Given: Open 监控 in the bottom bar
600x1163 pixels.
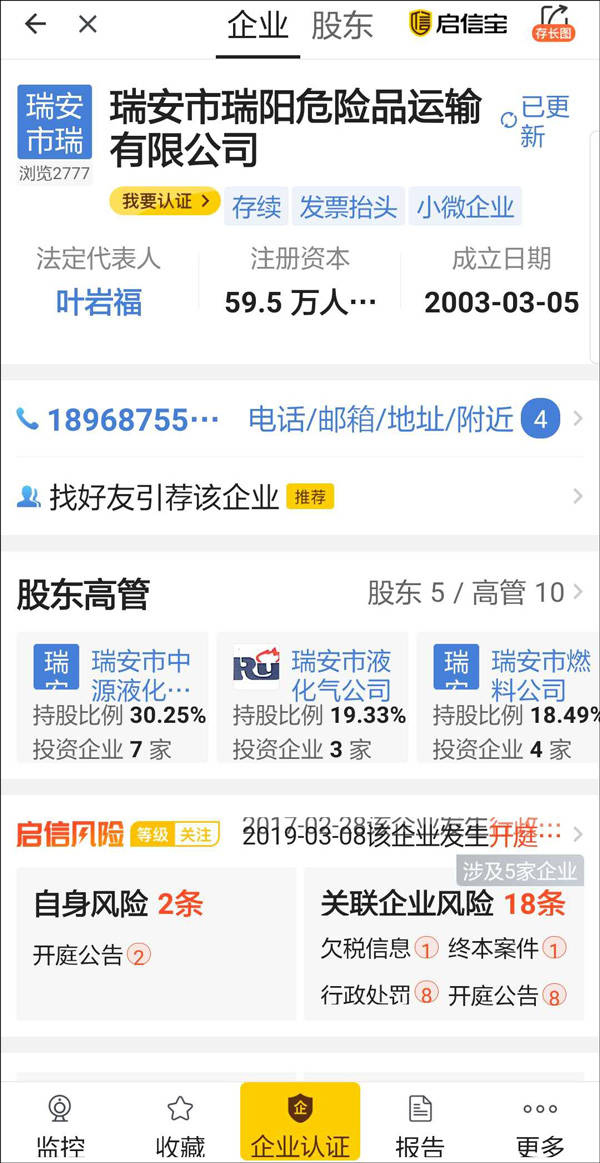Looking at the screenshot, I should 59,1125.
